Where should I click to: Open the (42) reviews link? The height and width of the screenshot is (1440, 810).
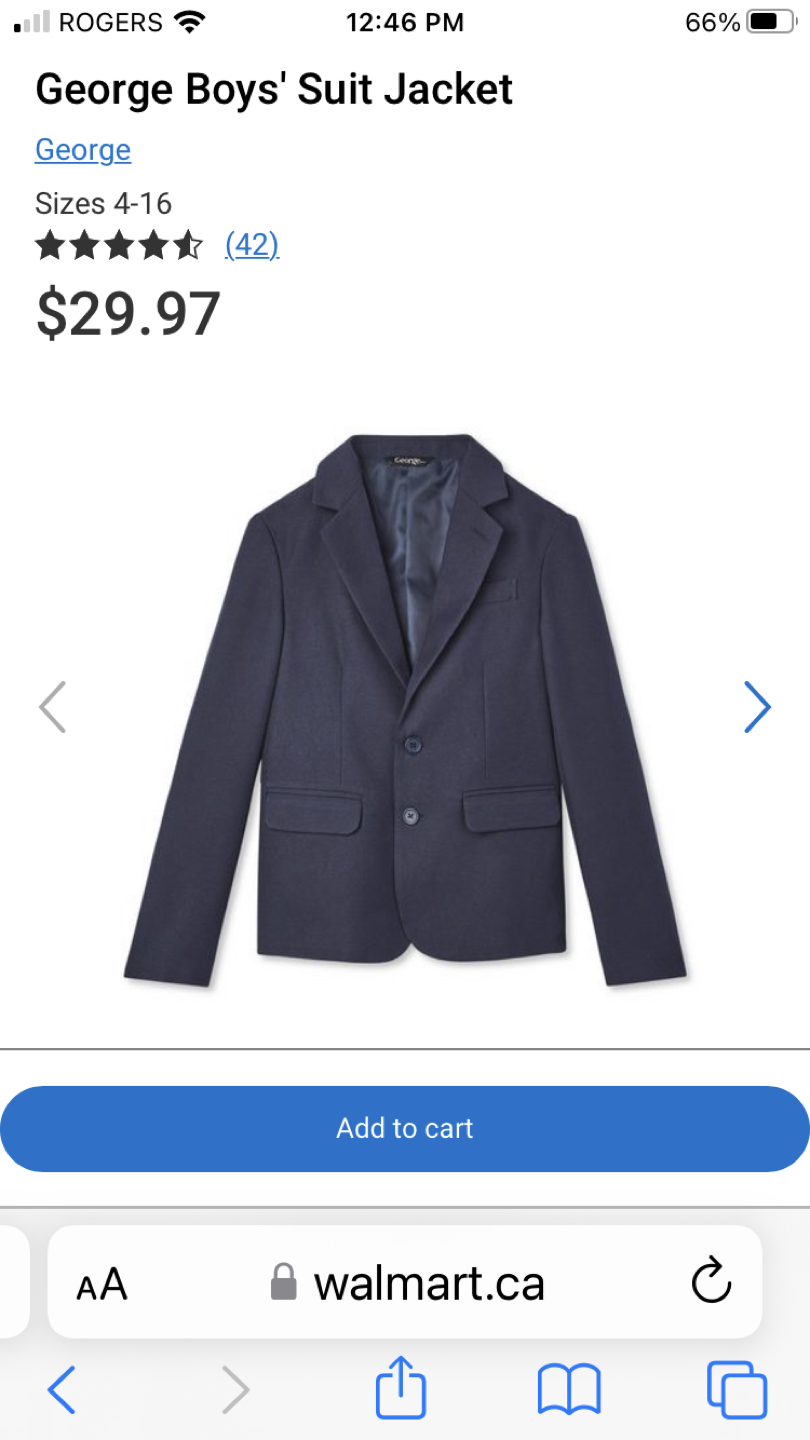tap(252, 245)
